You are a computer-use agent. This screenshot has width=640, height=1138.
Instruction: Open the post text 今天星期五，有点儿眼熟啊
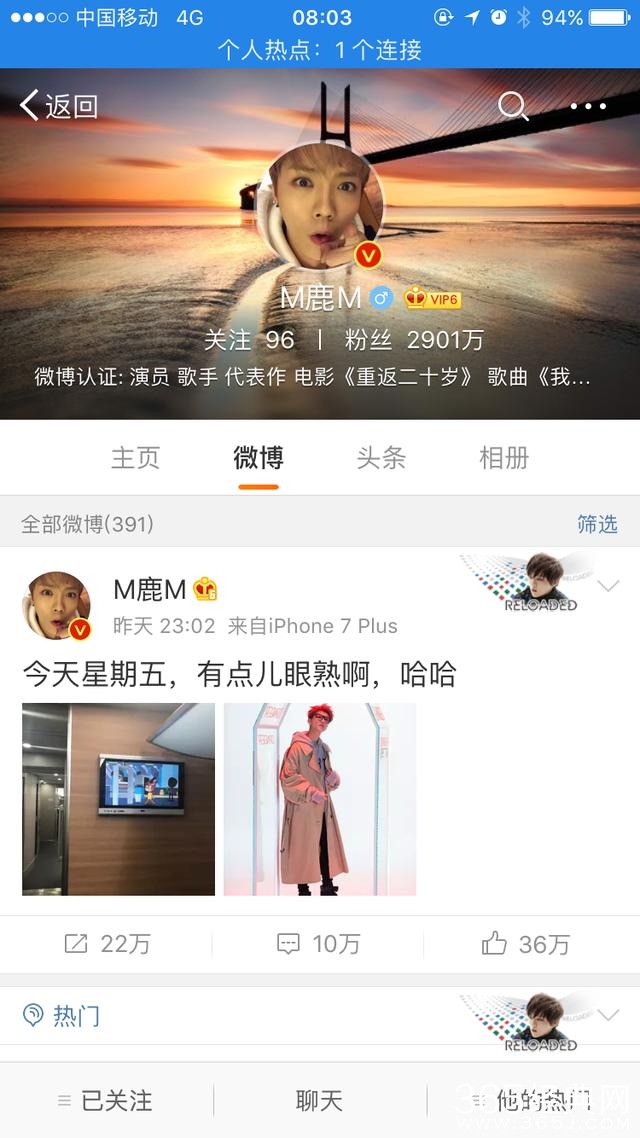point(239,675)
